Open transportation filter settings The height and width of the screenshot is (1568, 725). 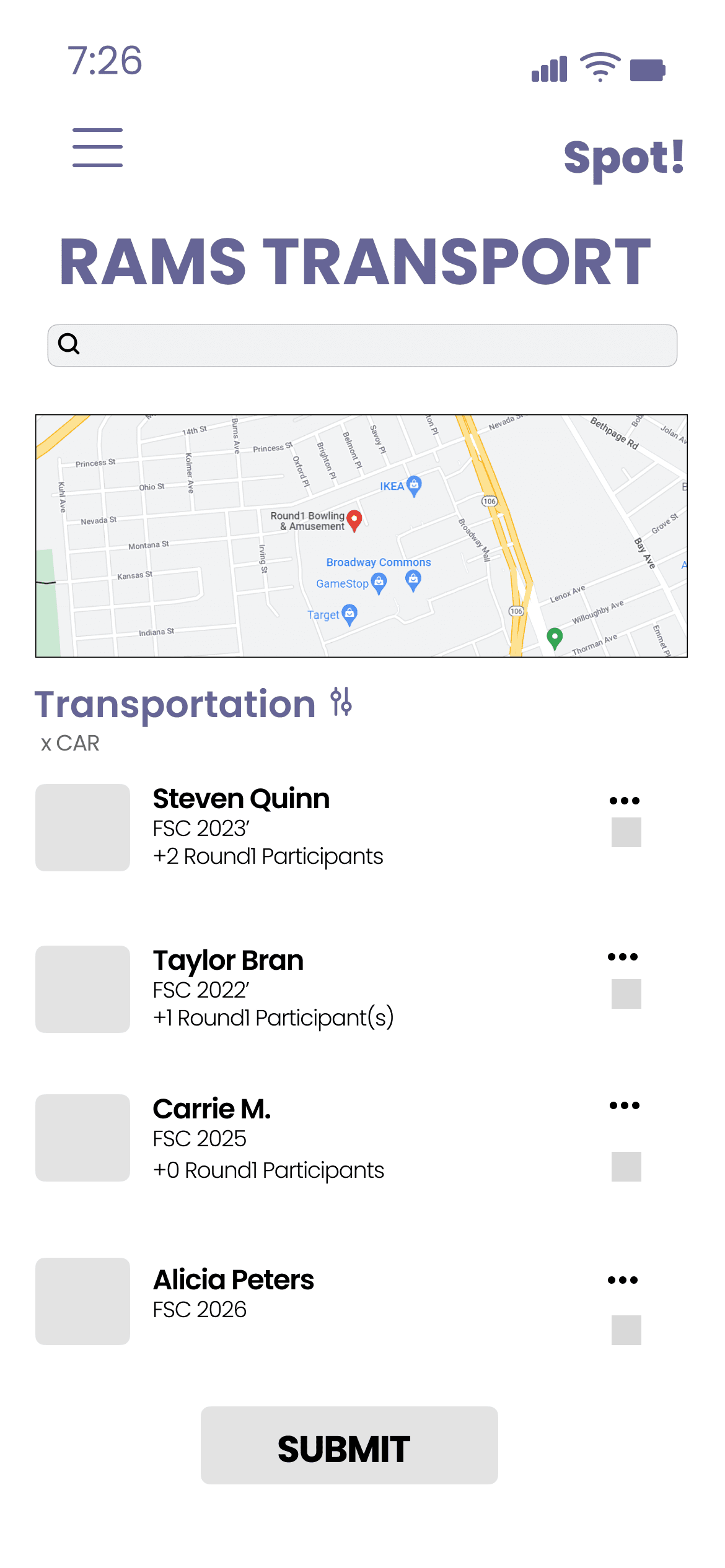[341, 702]
